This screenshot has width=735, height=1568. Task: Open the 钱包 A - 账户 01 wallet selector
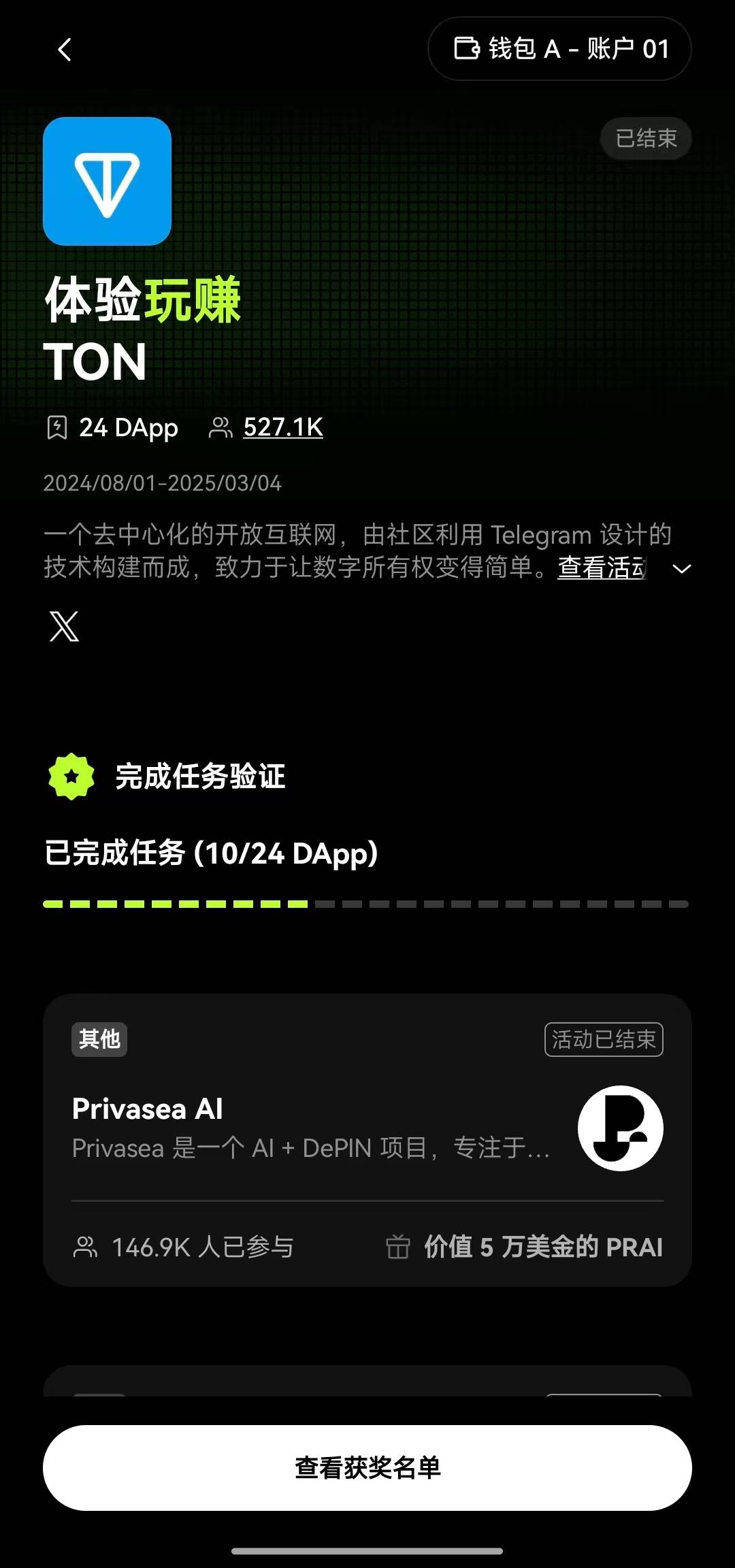(x=559, y=49)
